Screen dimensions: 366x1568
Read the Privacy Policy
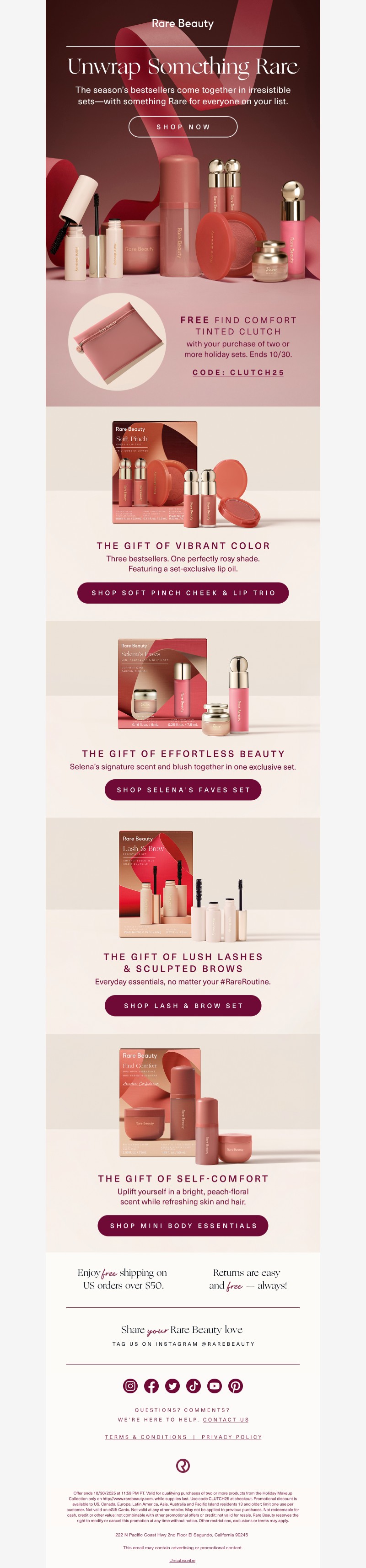(x=231, y=1436)
